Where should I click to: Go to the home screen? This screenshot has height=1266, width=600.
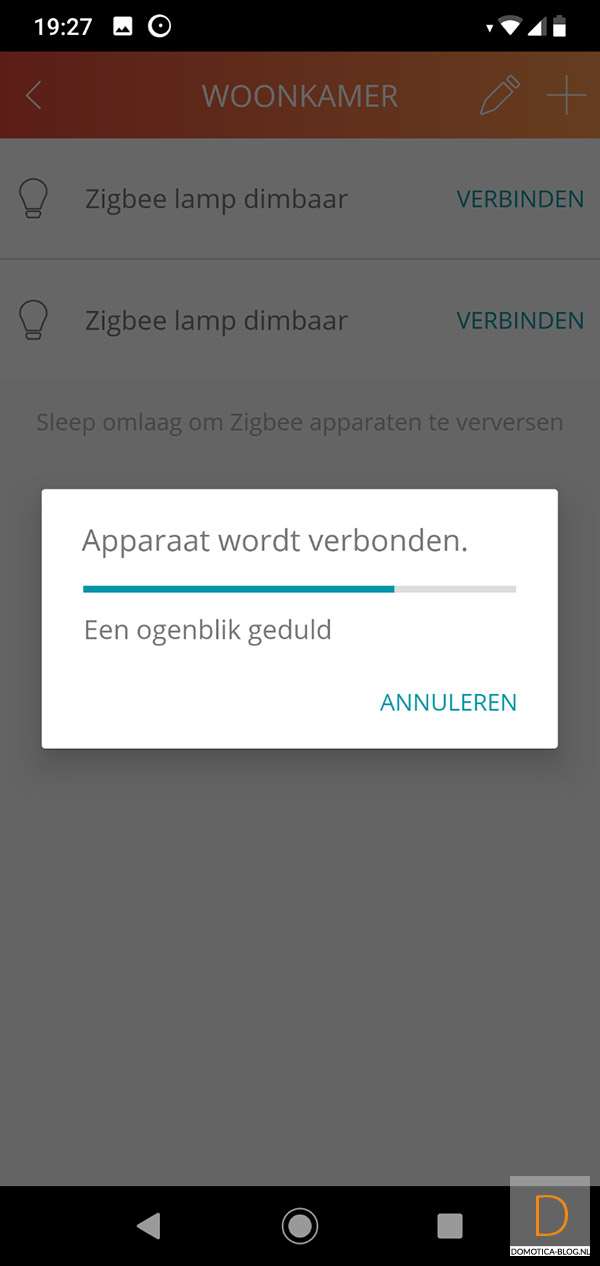[x=300, y=1225]
